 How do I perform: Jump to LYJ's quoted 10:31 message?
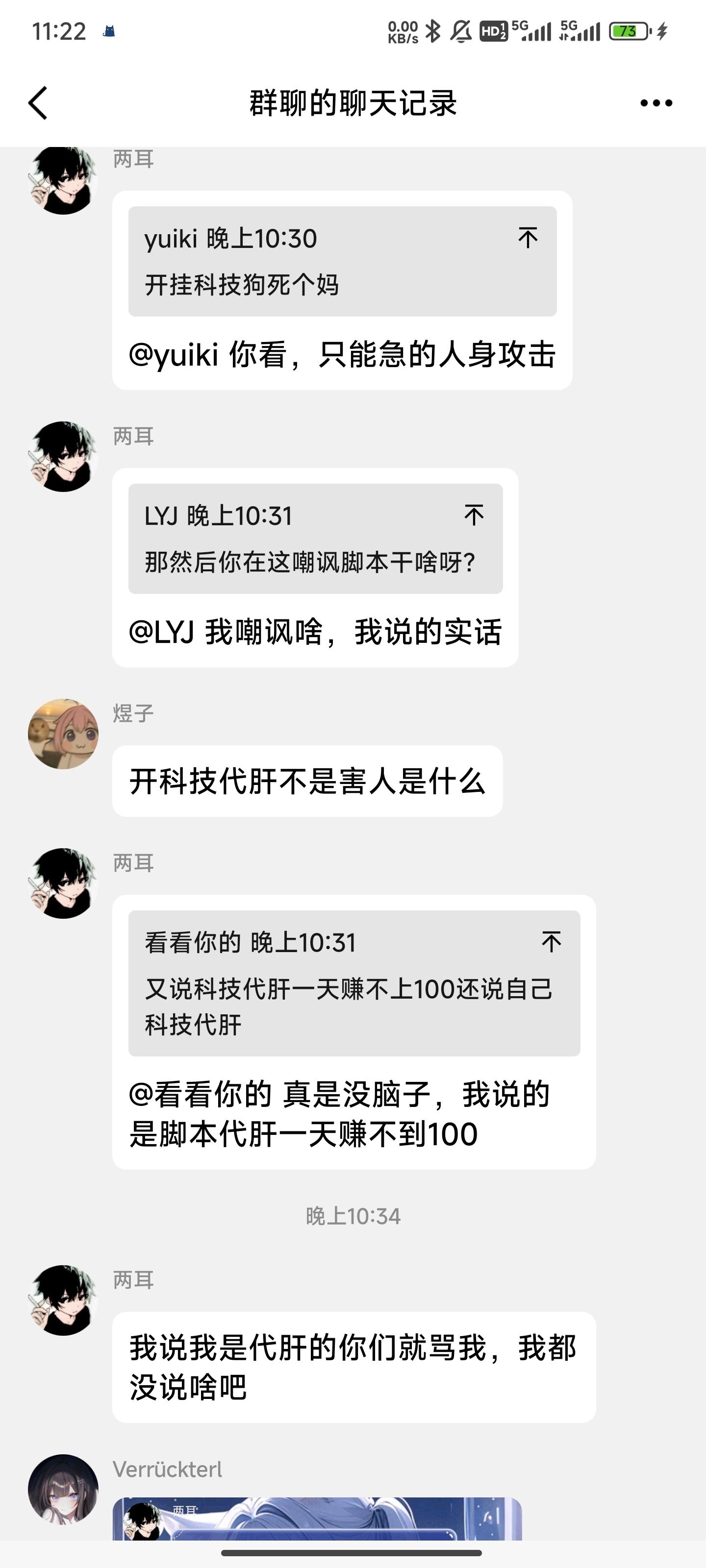tap(473, 515)
